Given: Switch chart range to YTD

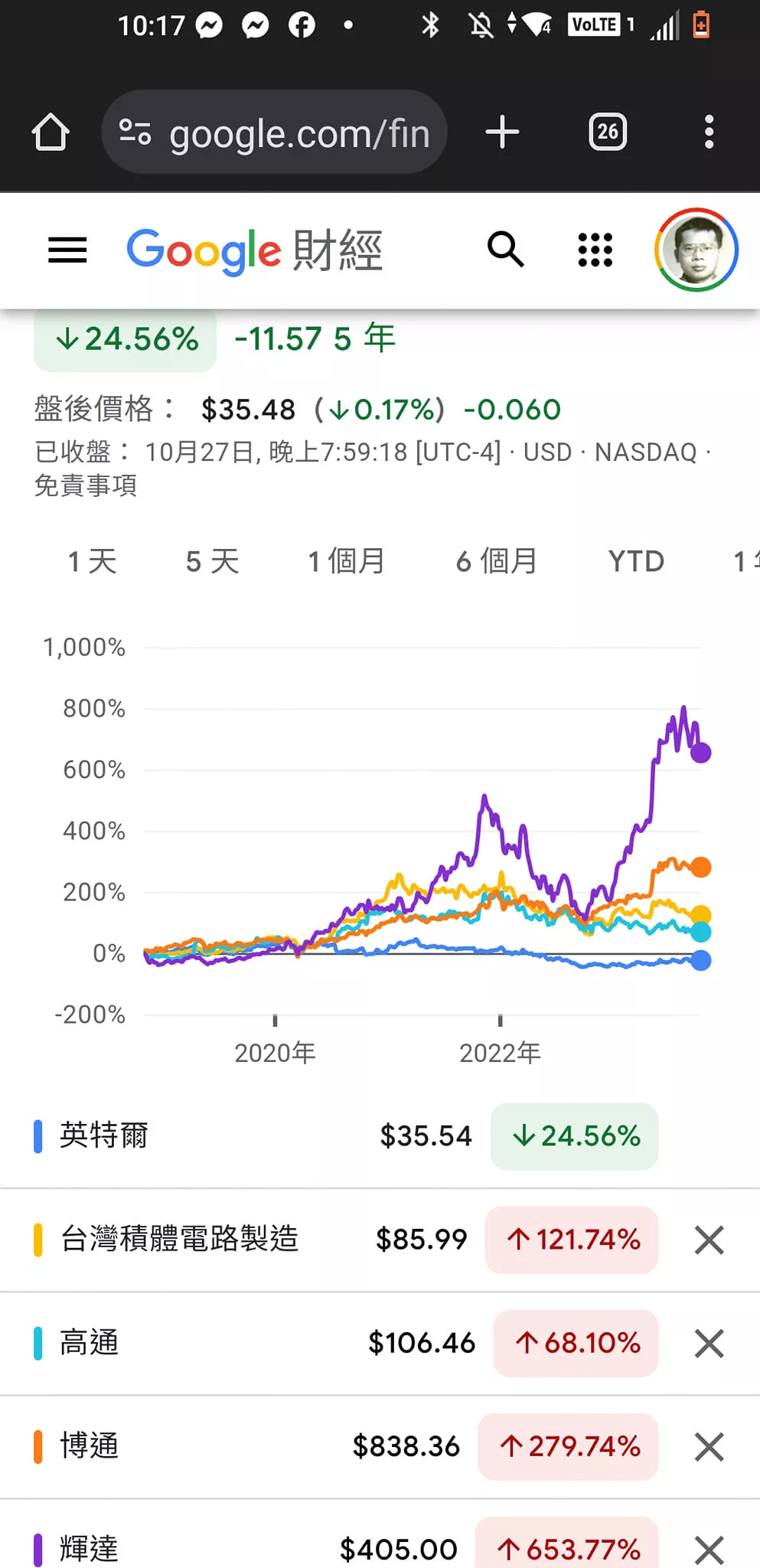Looking at the screenshot, I should 636,561.
